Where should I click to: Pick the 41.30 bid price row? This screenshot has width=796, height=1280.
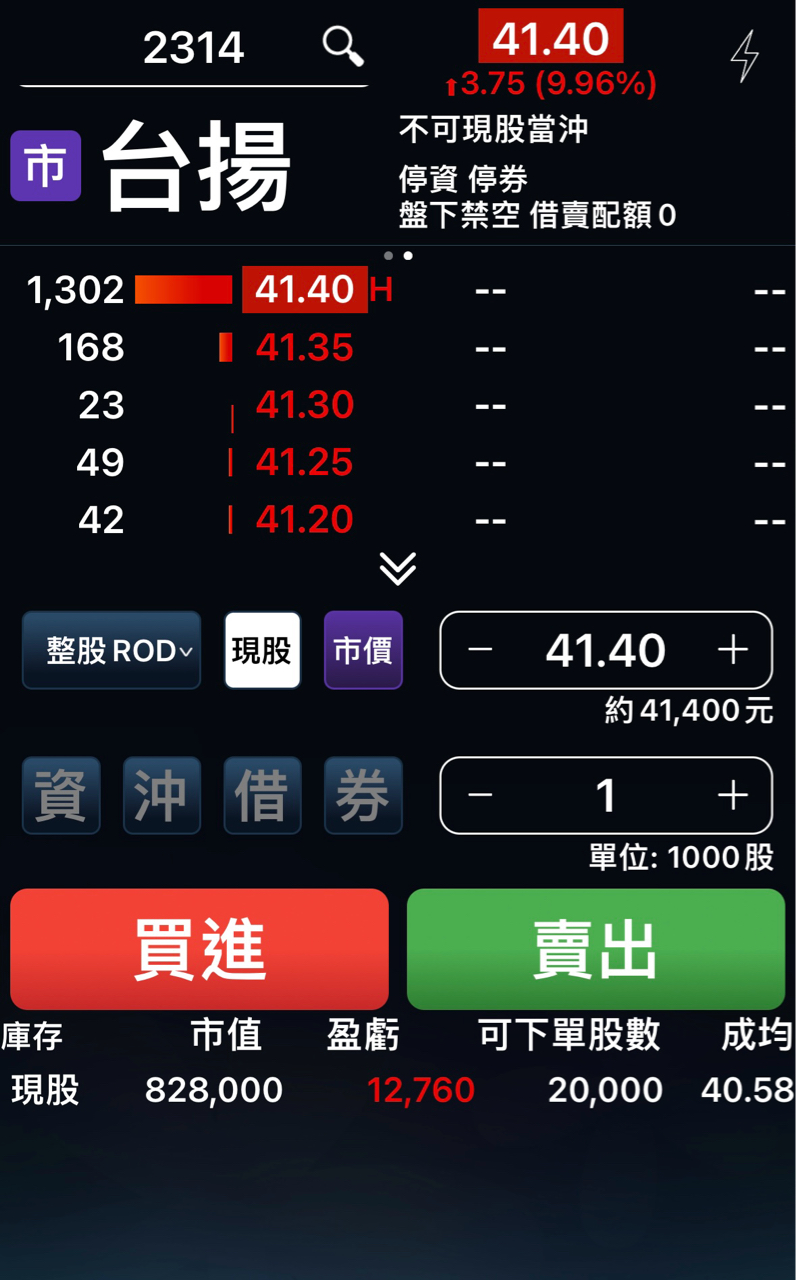(304, 405)
